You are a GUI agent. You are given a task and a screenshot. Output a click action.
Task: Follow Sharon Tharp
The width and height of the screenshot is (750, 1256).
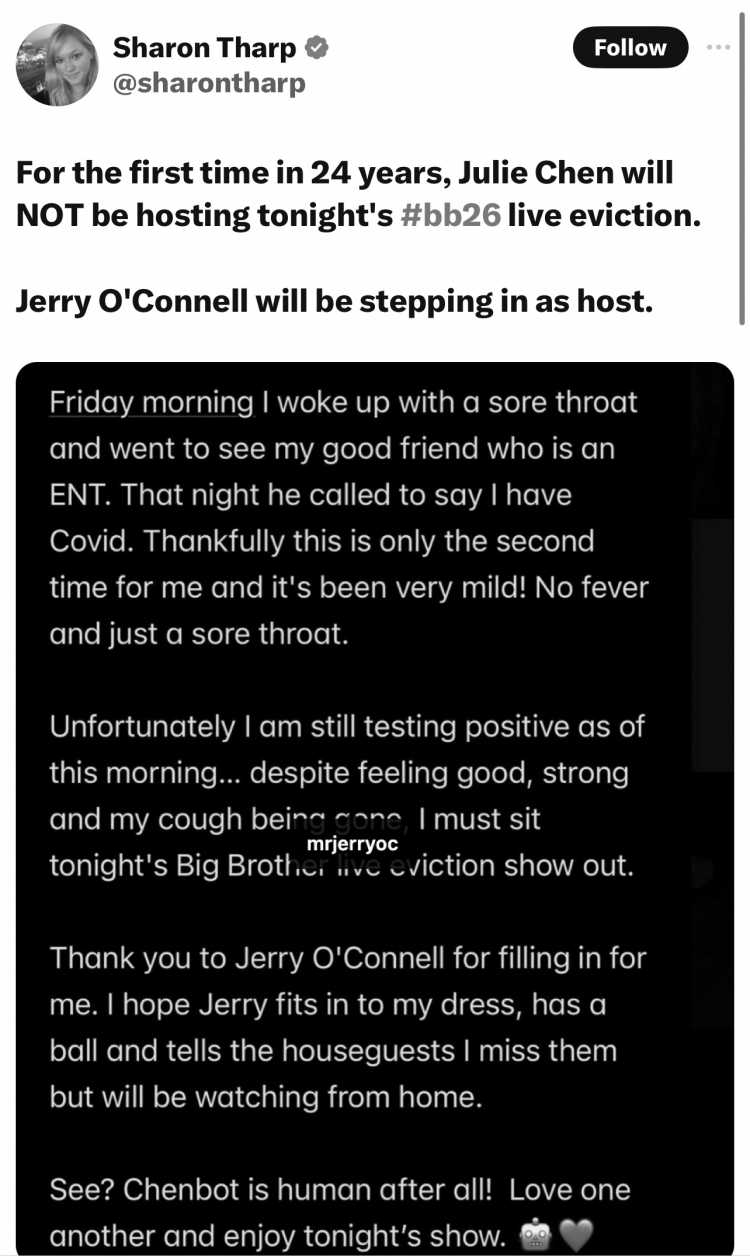click(630, 47)
